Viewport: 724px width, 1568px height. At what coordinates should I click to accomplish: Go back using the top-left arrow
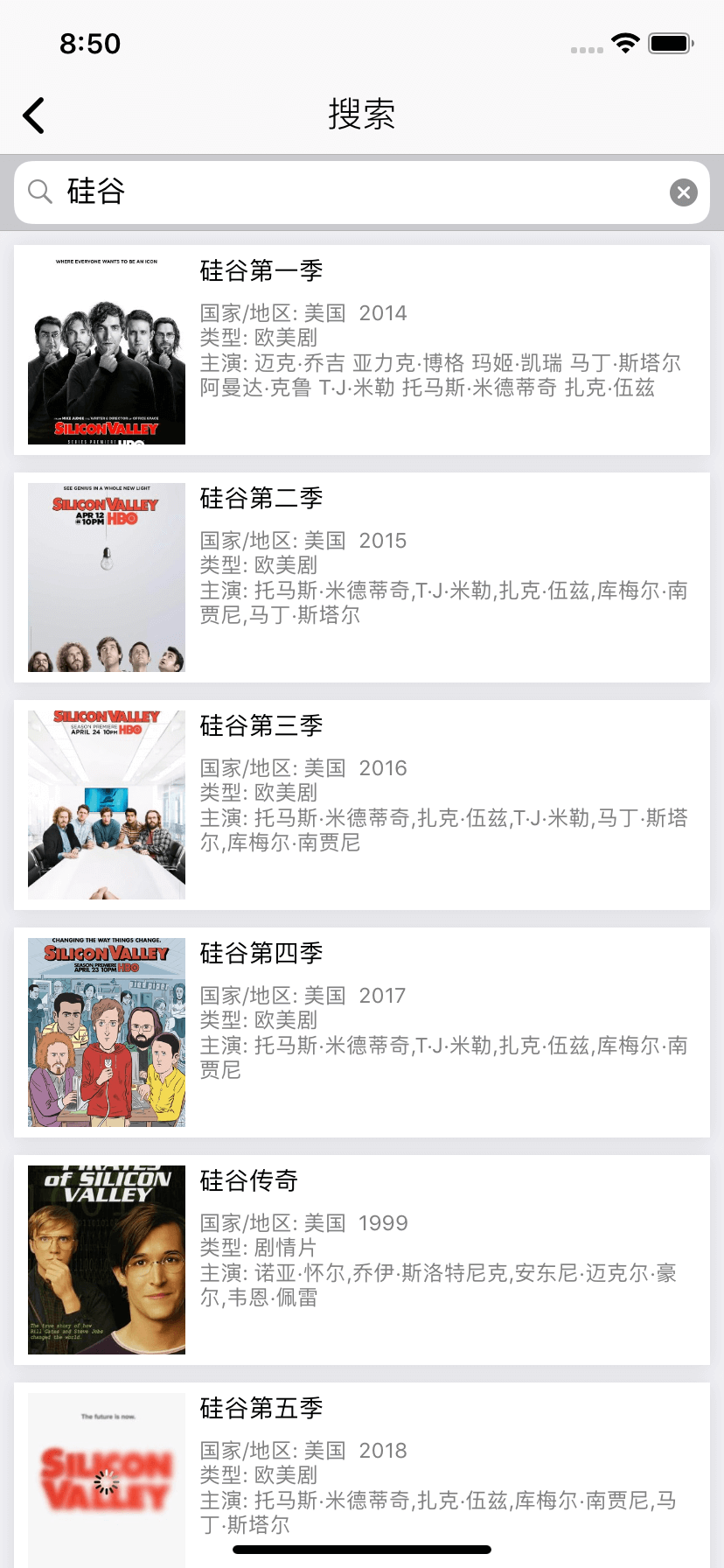coord(34,115)
